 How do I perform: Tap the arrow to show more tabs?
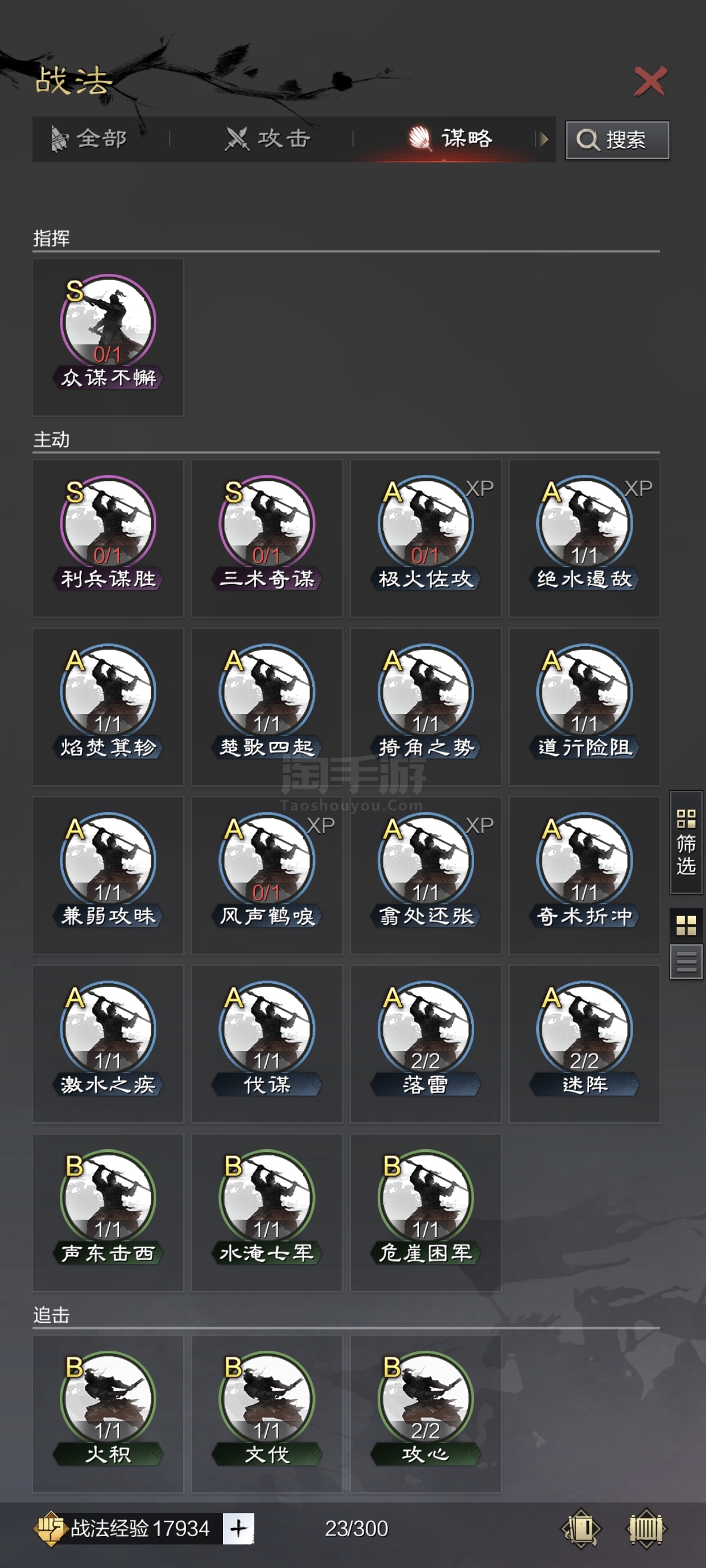(544, 139)
